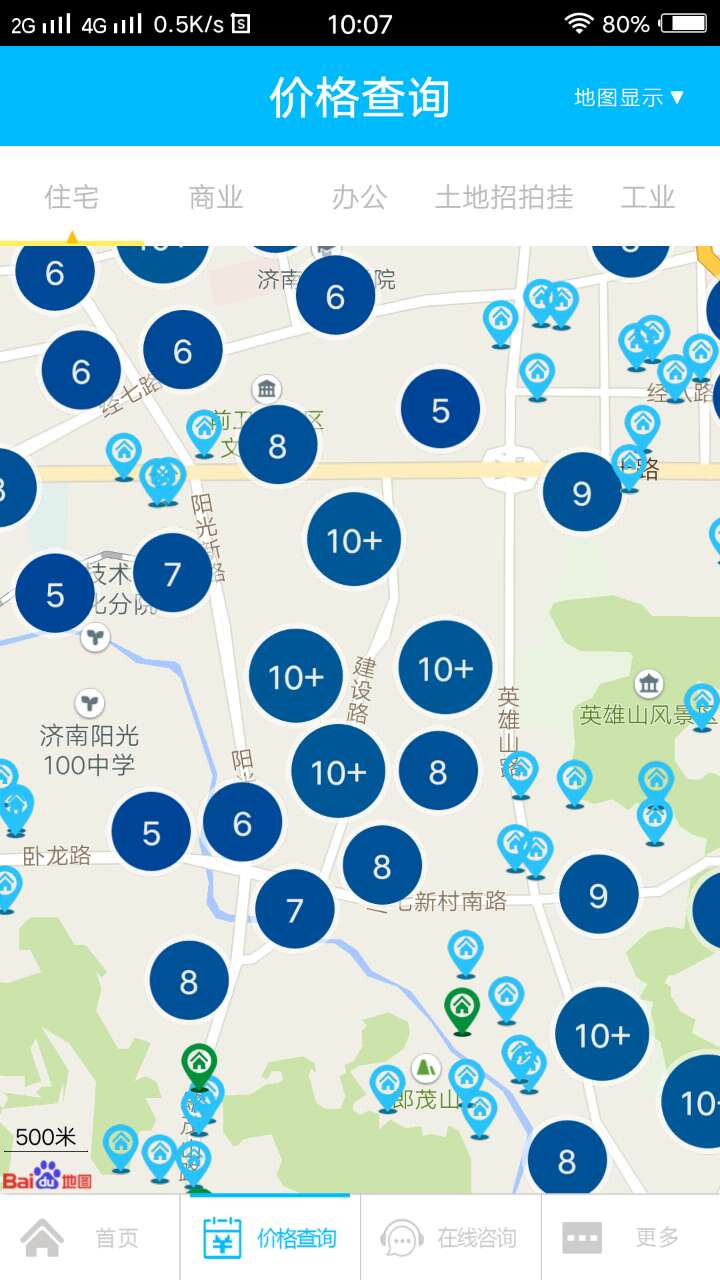Viewport: 720px width, 1280px height.
Task: Tap the house marker beside 英雄山风景区
Action: (701, 703)
